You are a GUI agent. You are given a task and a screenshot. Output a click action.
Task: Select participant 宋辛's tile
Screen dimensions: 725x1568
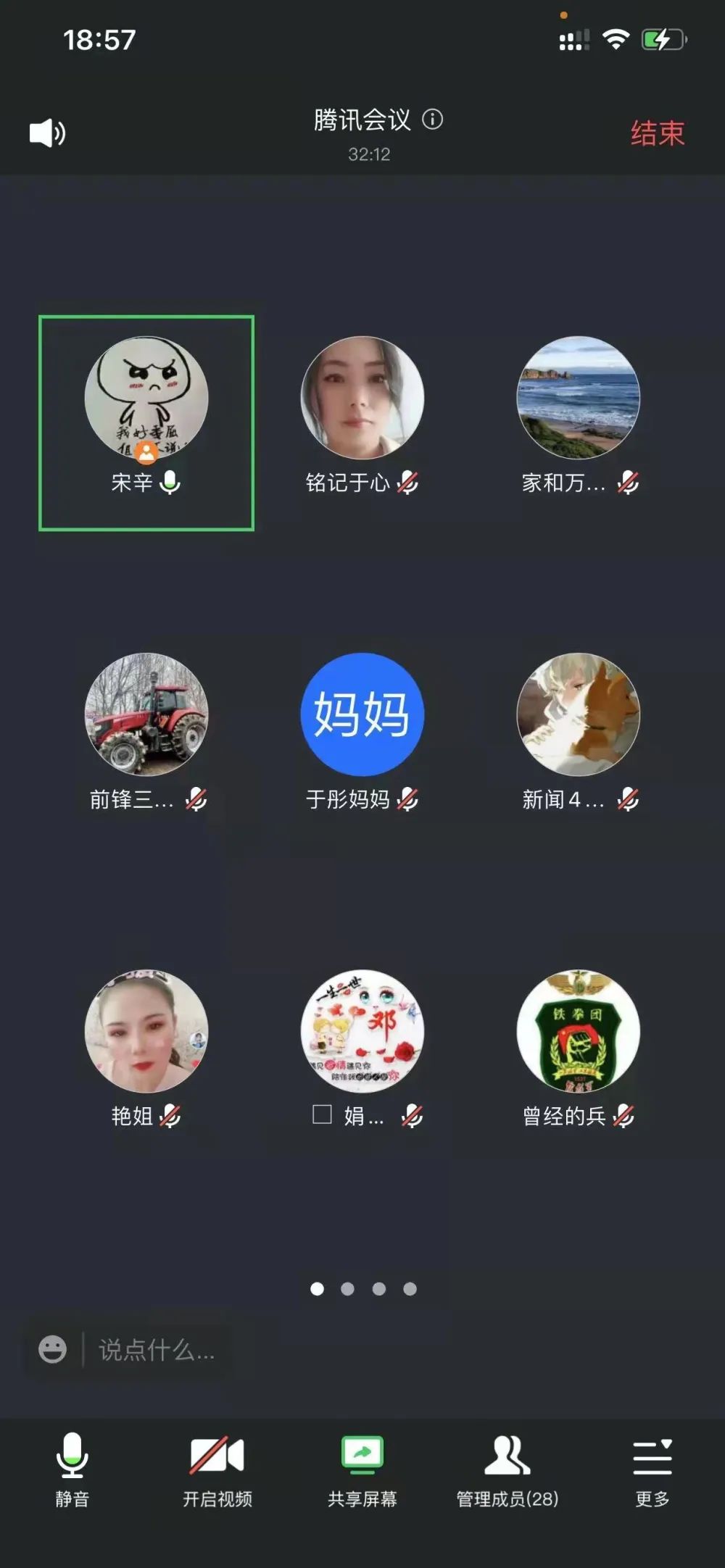click(146, 422)
